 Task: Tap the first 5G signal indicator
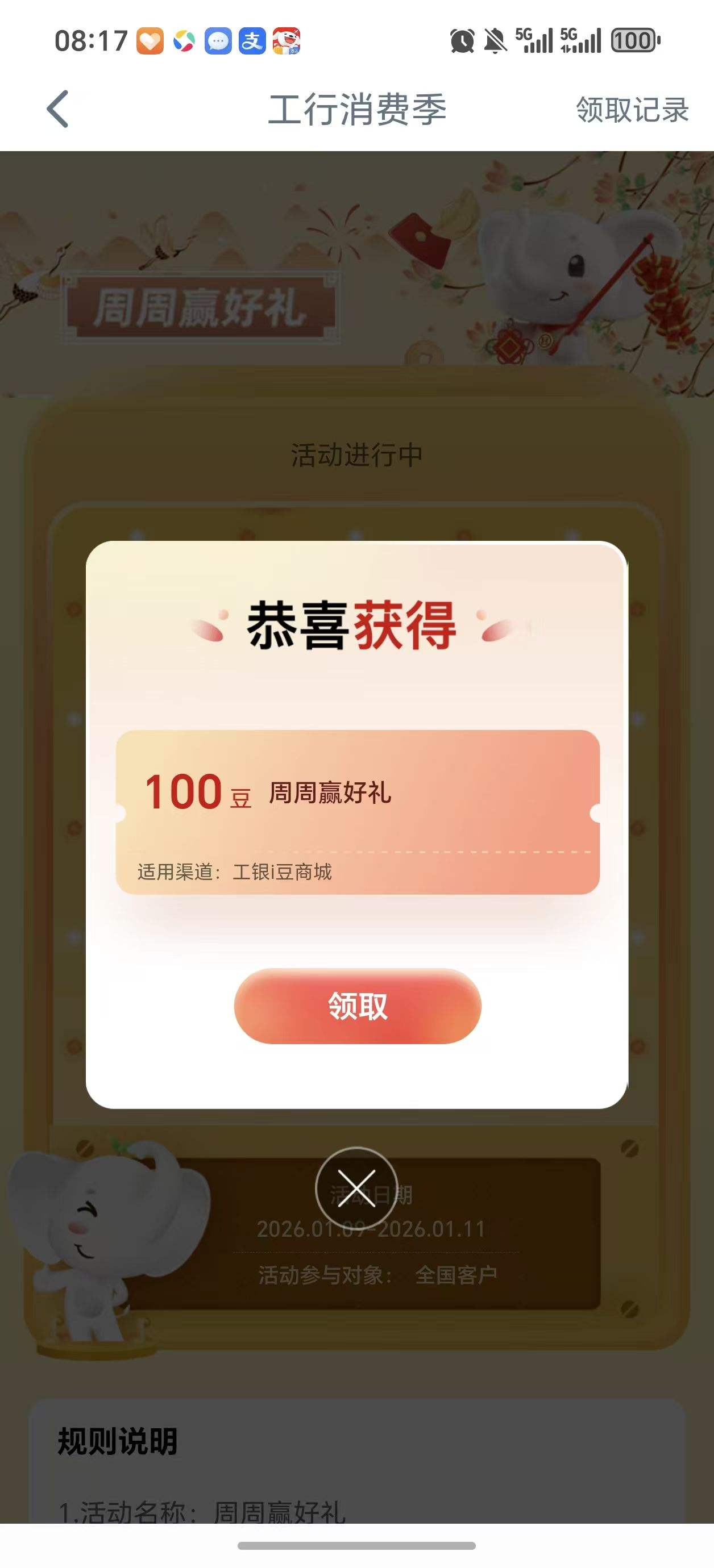[535, 41]
